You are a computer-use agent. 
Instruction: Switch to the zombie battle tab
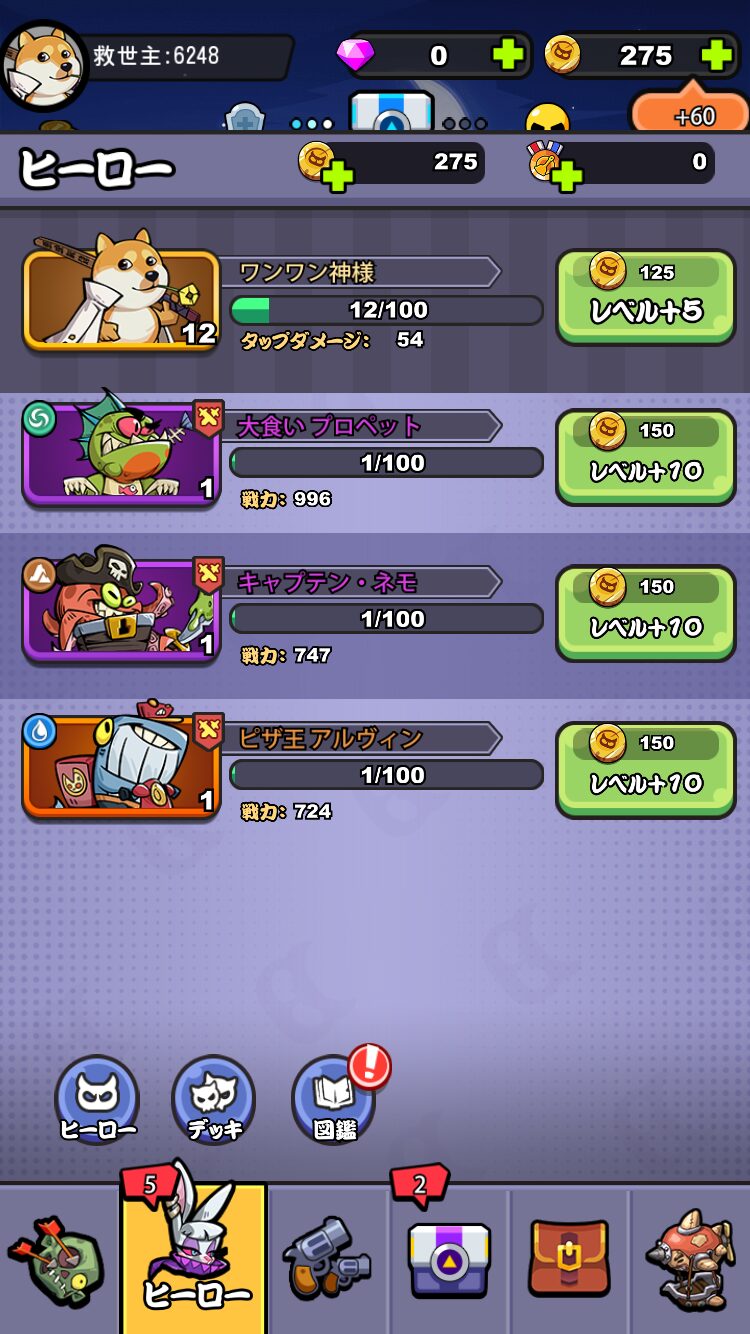pos(58,1258)
